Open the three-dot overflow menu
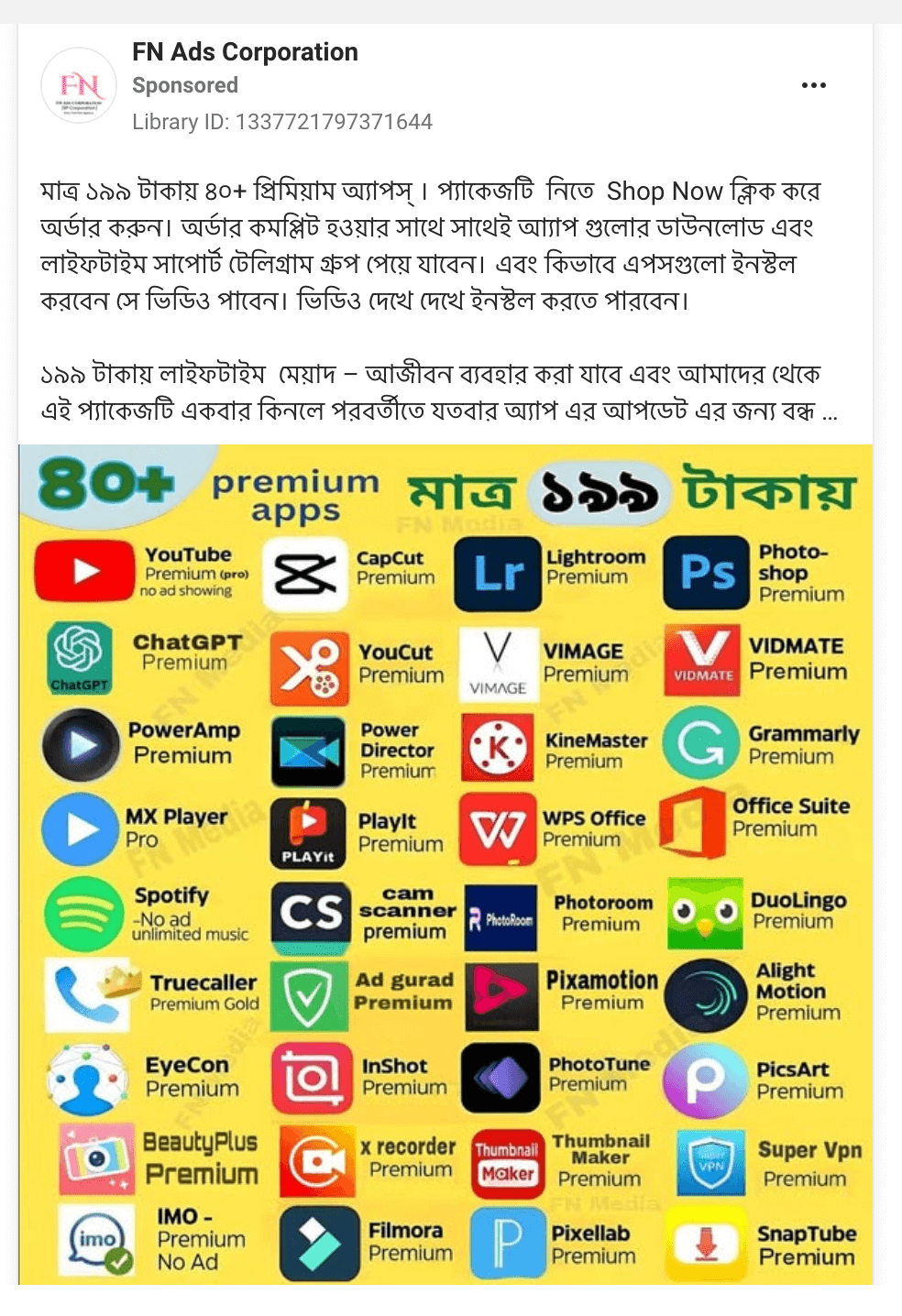The image size is (902, 1316). pyautogui.click(x=813, y=85)
